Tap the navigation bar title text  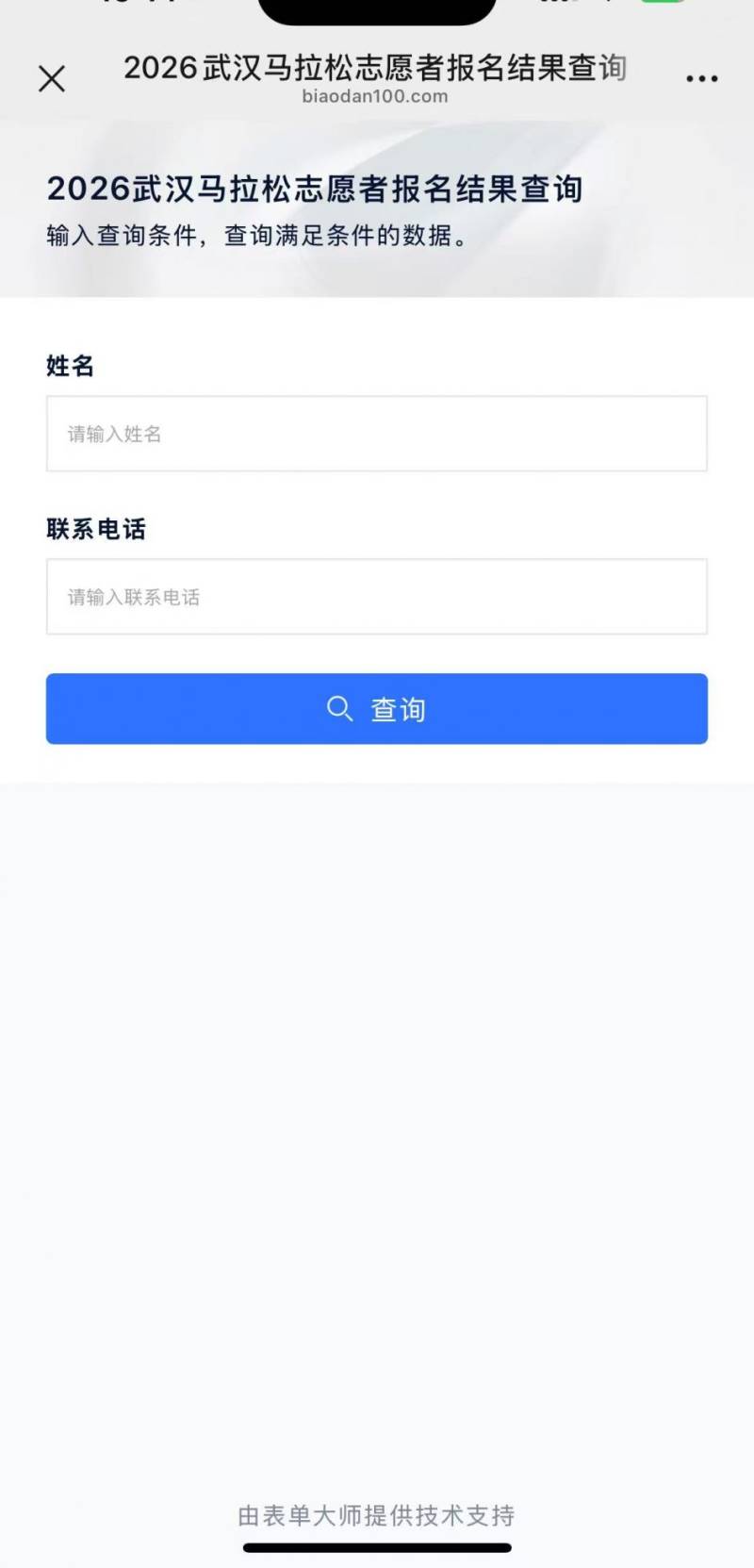[x=375, y=69]
